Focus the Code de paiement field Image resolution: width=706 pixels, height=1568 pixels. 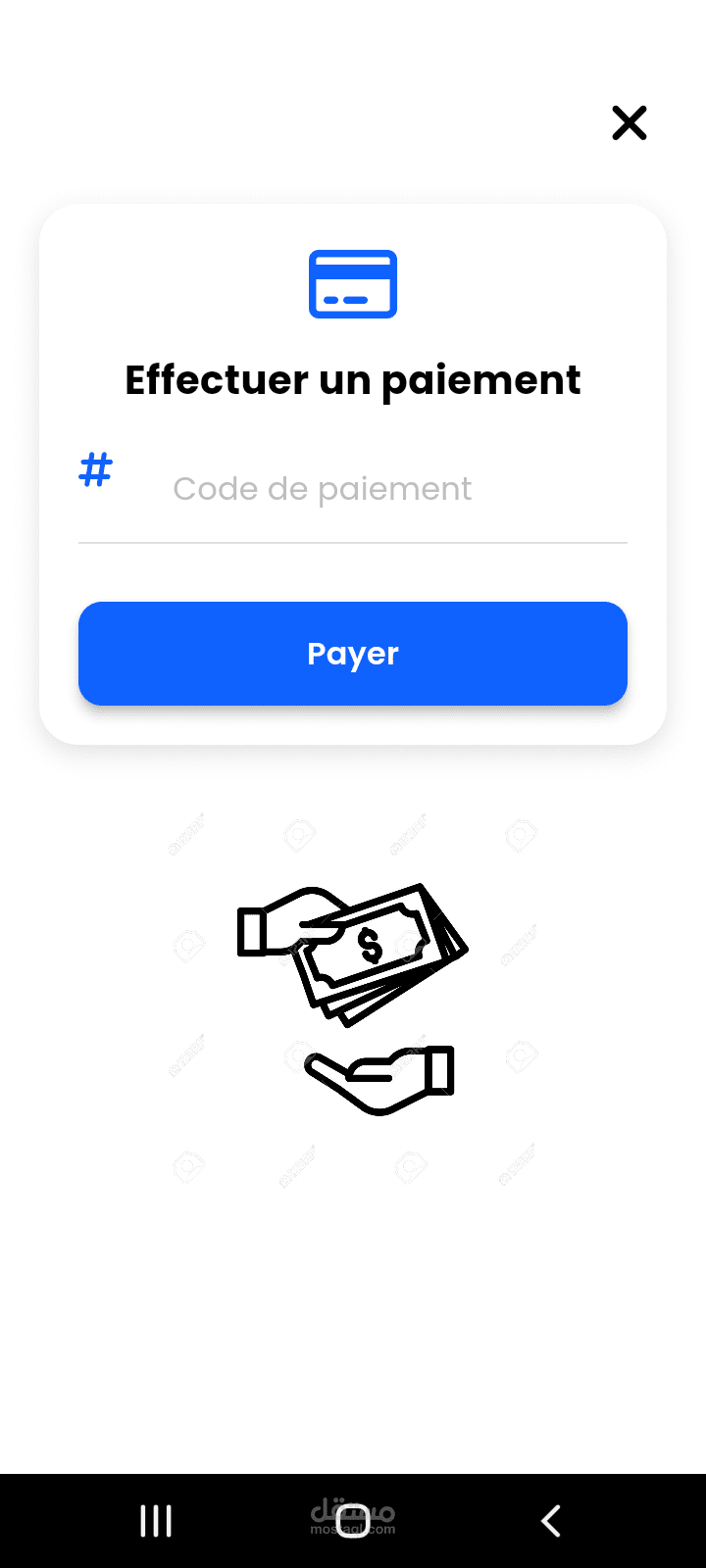(x=353, y=489)
